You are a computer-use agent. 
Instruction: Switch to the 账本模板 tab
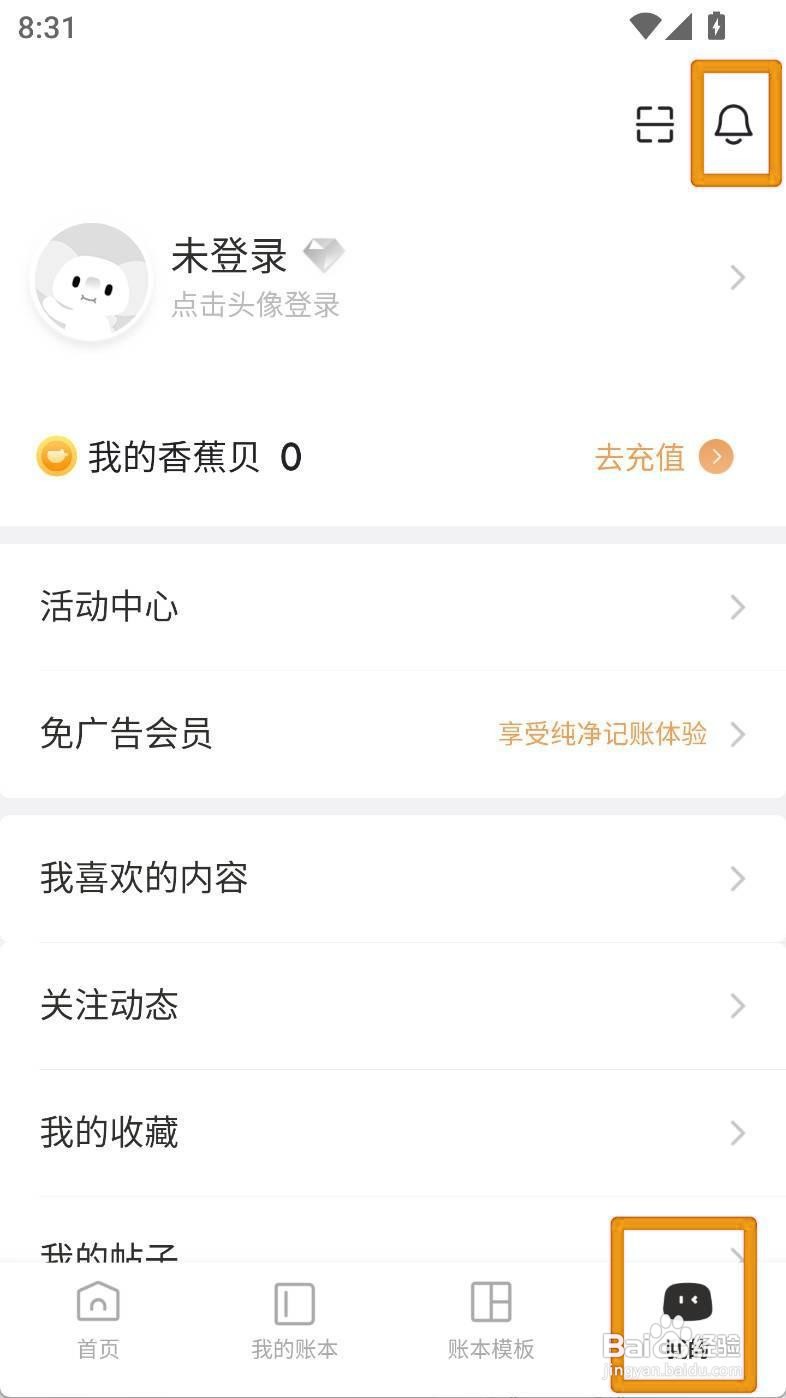pos(491,1320)
